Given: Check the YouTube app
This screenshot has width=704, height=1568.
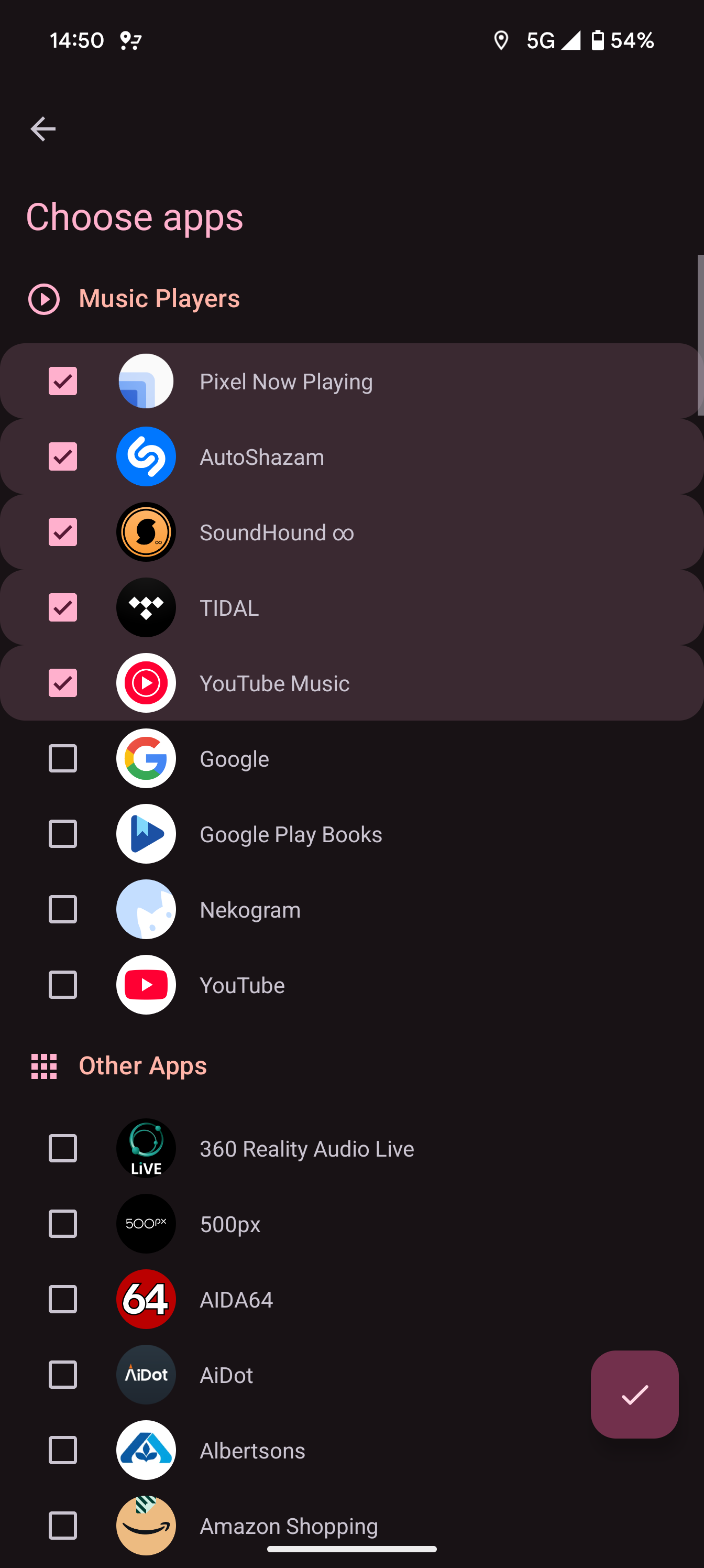Looking at the screenshot, I should pos(63,985).
